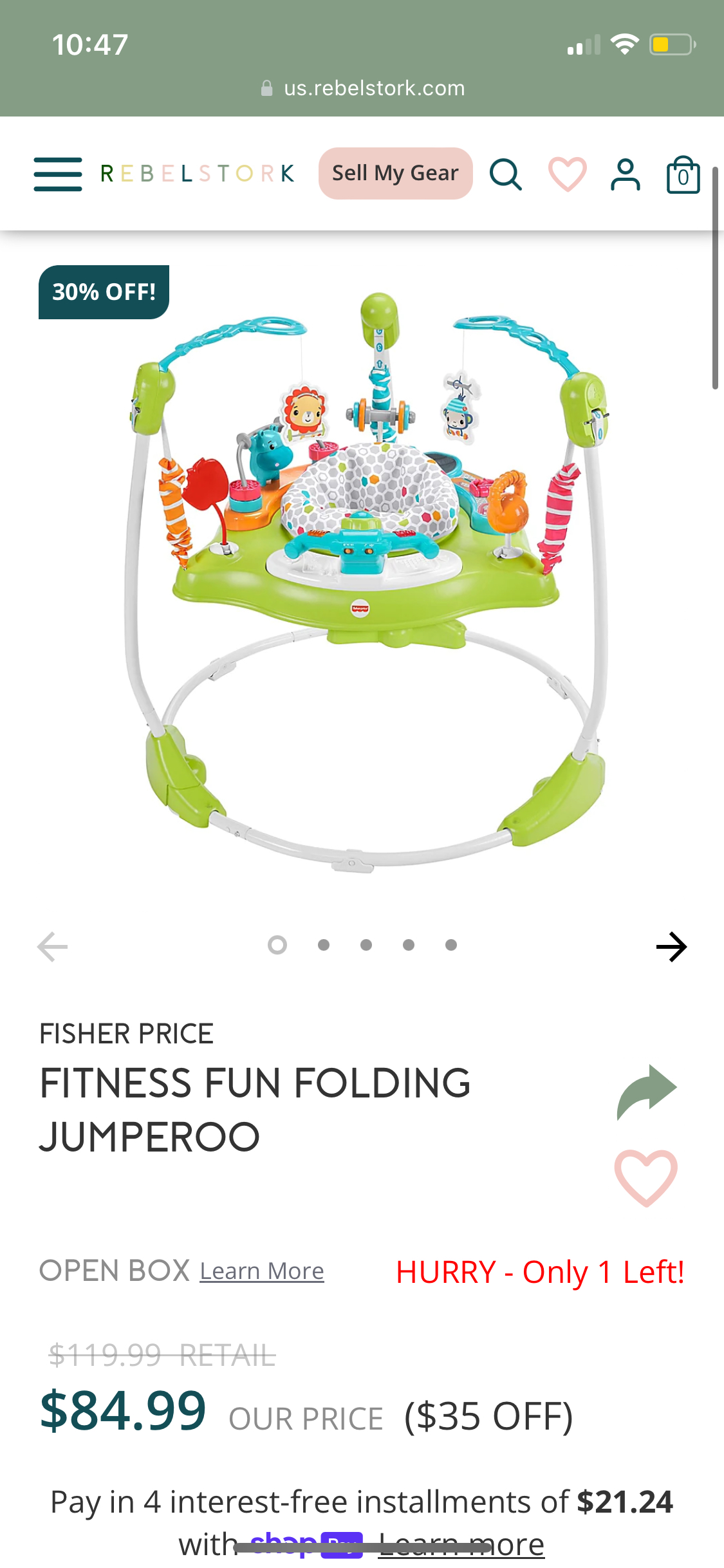
Task: Jump to the second image dot
Action: 324,945
